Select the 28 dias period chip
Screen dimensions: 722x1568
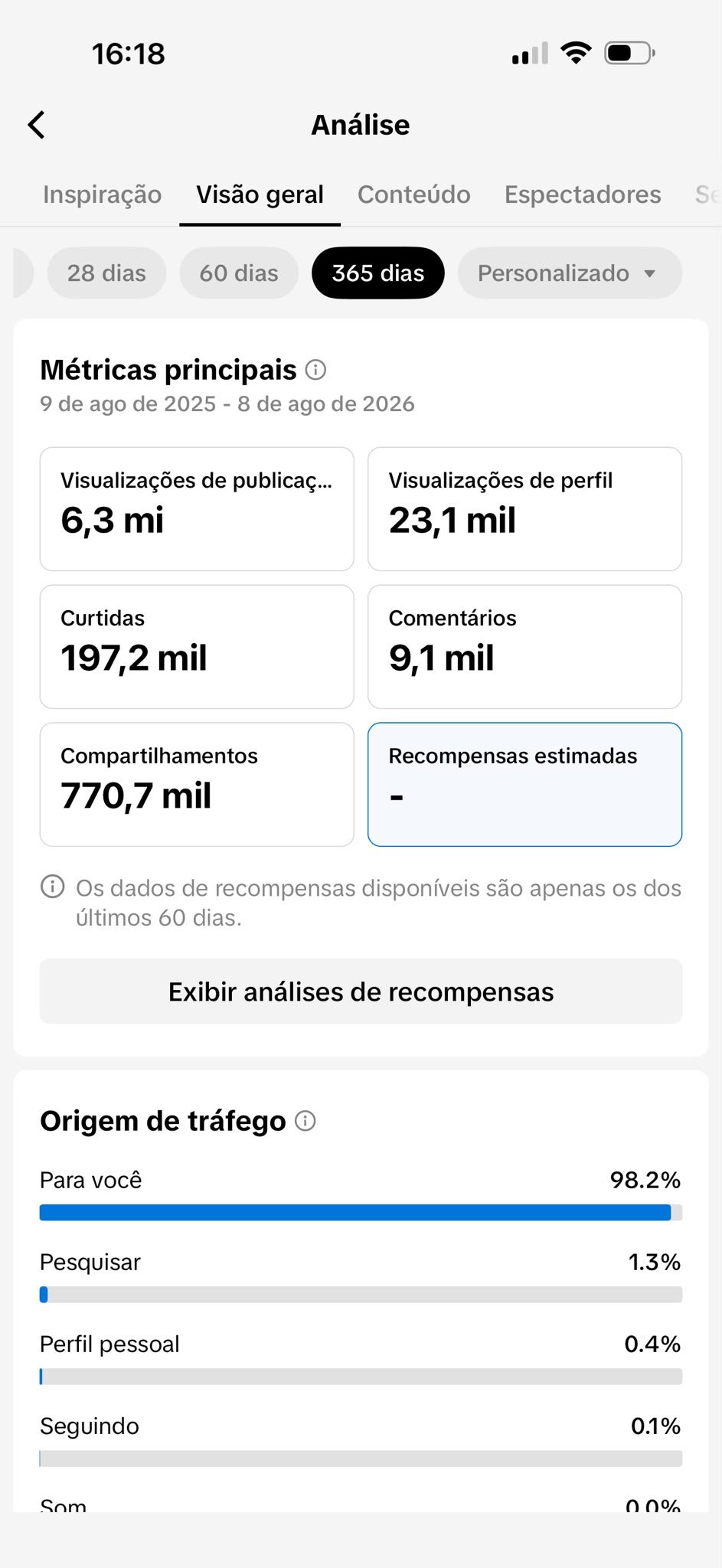coord(106,273)
